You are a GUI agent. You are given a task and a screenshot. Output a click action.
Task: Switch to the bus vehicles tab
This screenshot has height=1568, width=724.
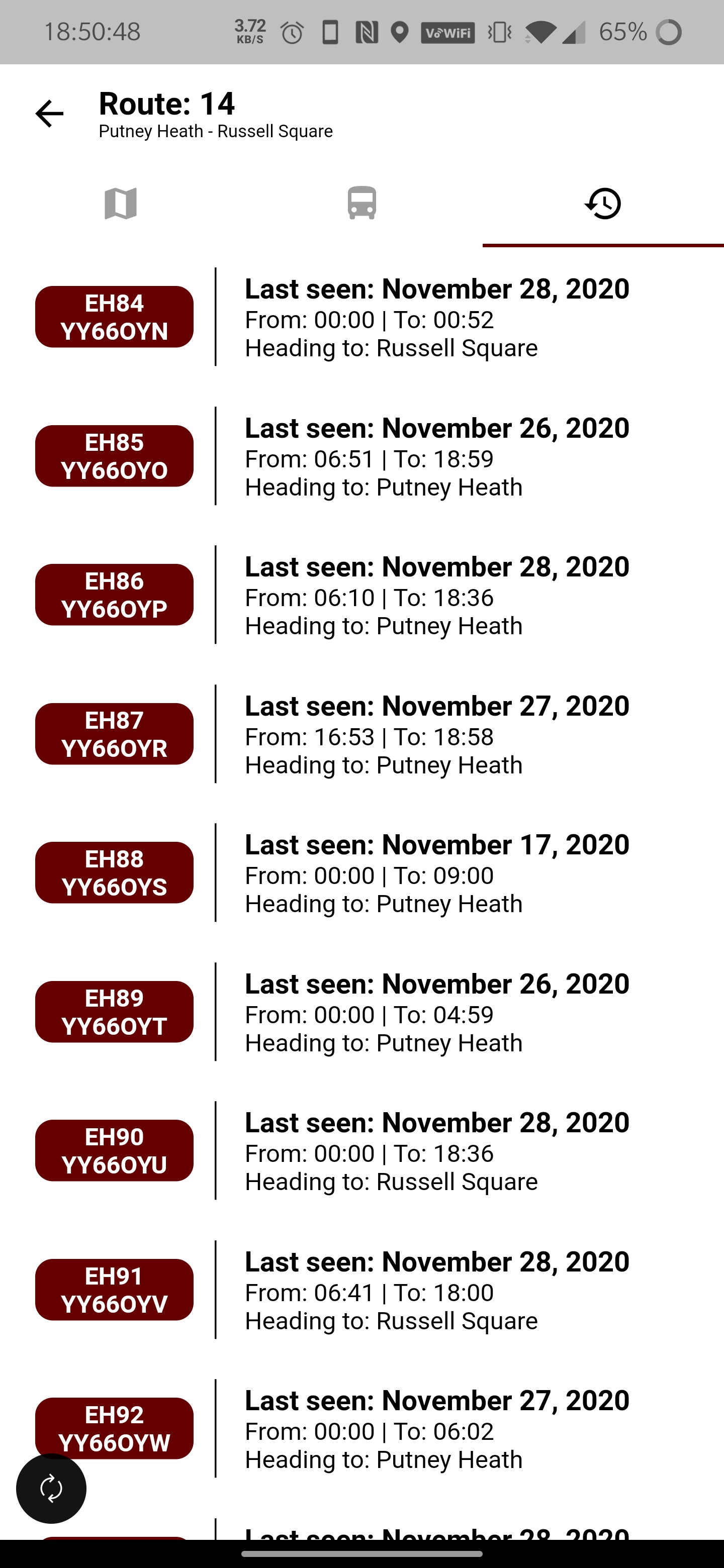(361, 204)
